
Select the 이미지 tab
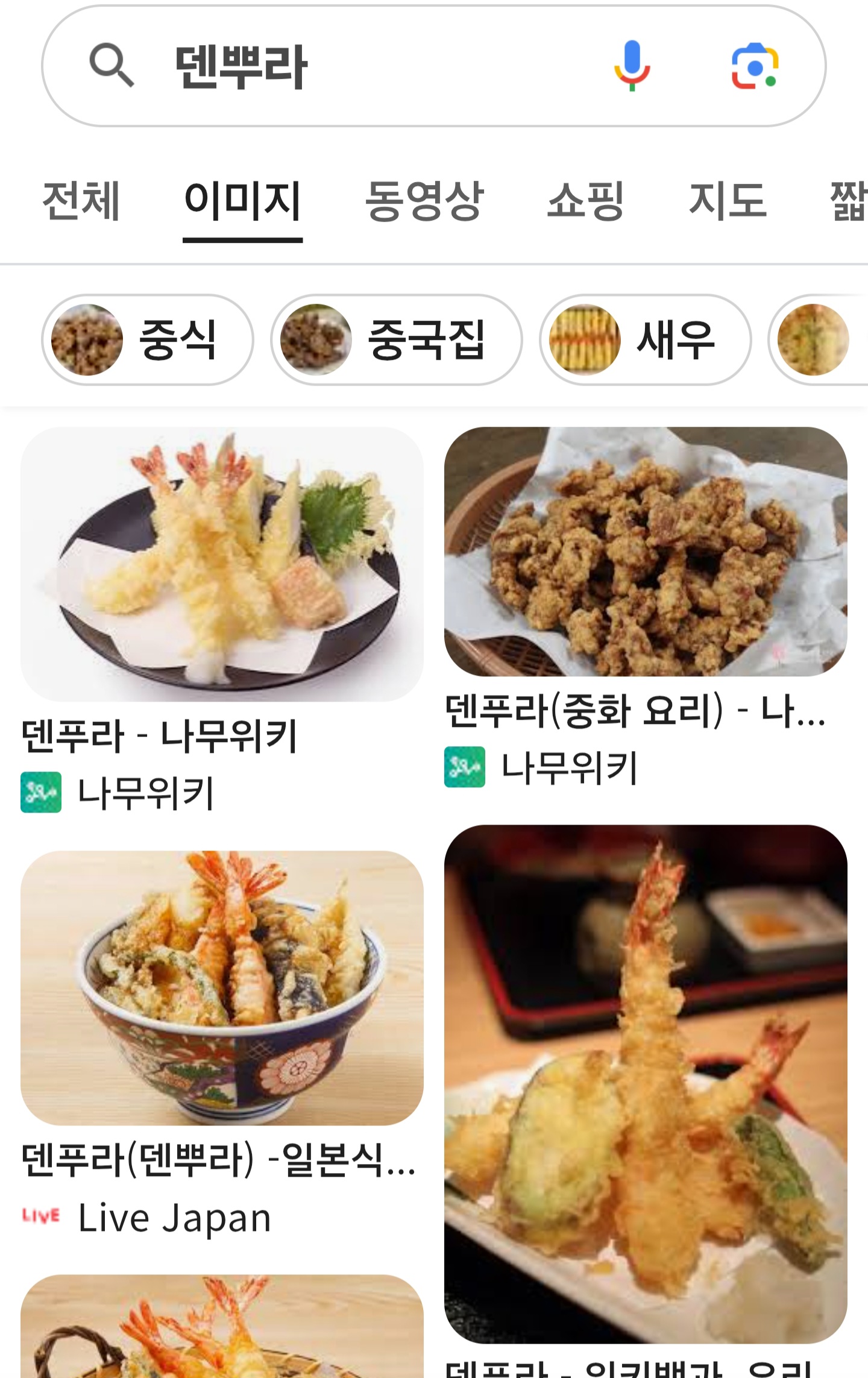point(242,201)
